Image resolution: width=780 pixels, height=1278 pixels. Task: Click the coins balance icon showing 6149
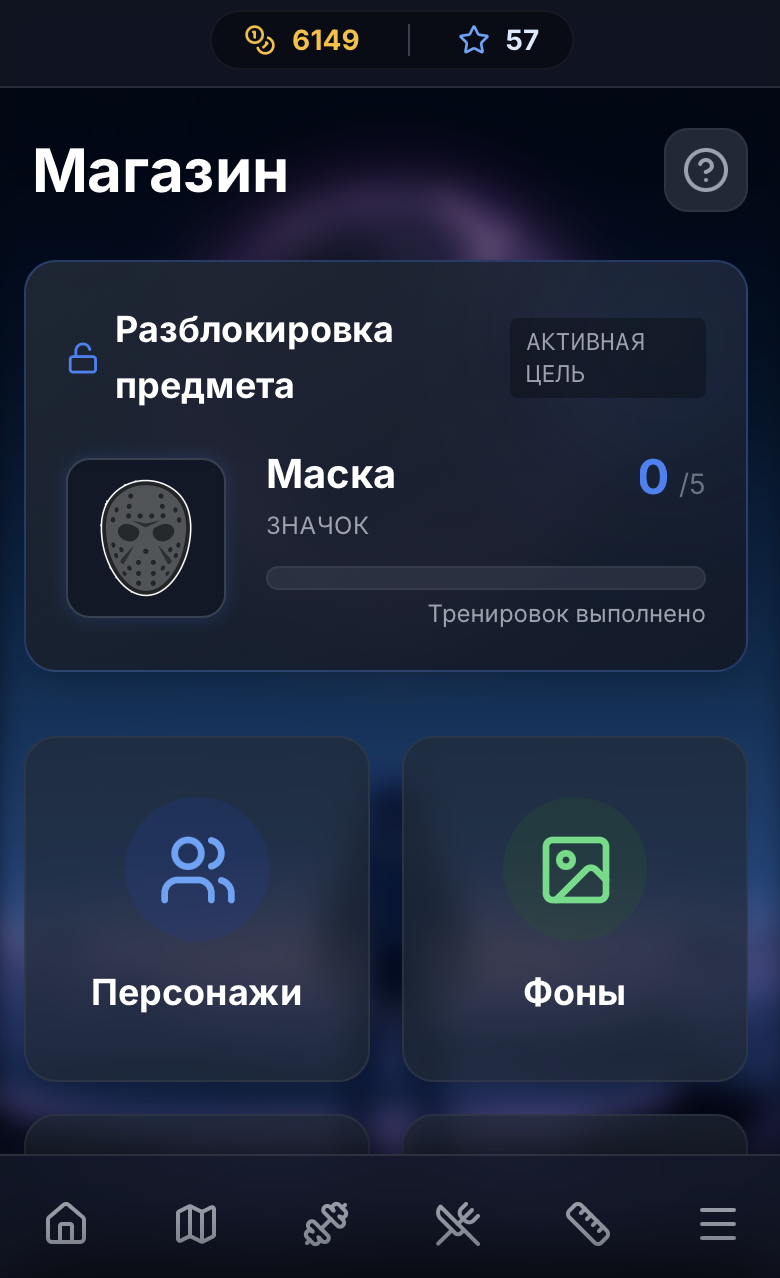[x=260, y=40]
